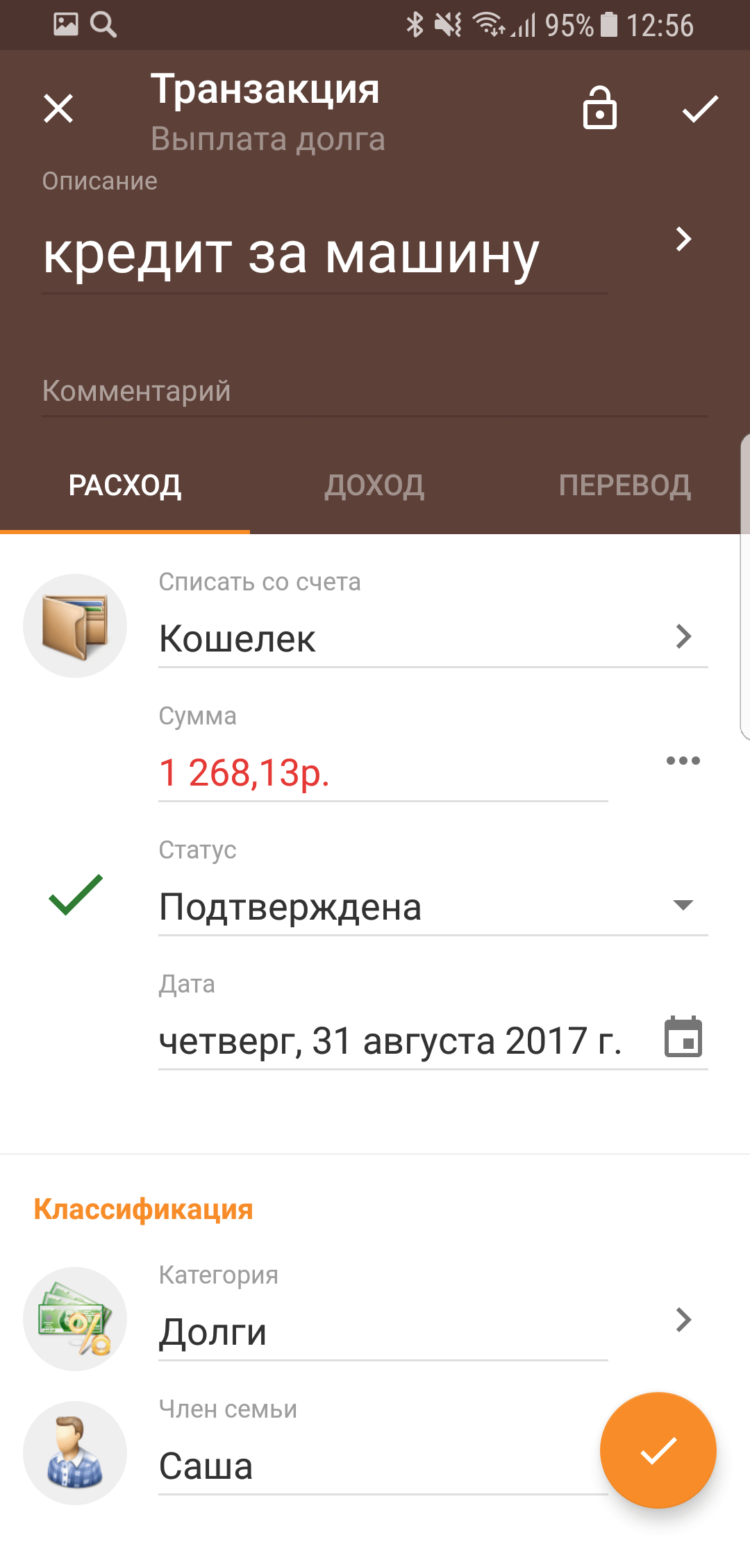The height and width of the screenshot is (1542, 750).
Task: Expand the description with its arrow
Action: 684,240
